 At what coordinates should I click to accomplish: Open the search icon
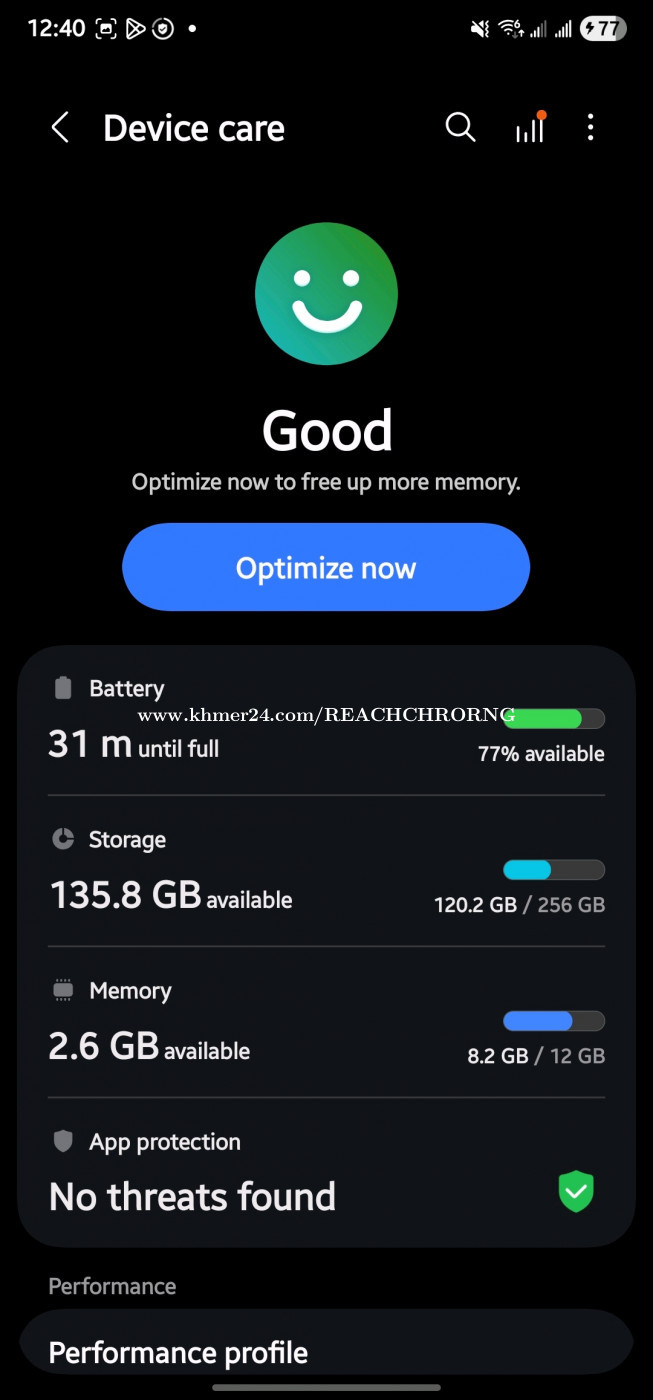pyautogui.click(x=460, y=127)
